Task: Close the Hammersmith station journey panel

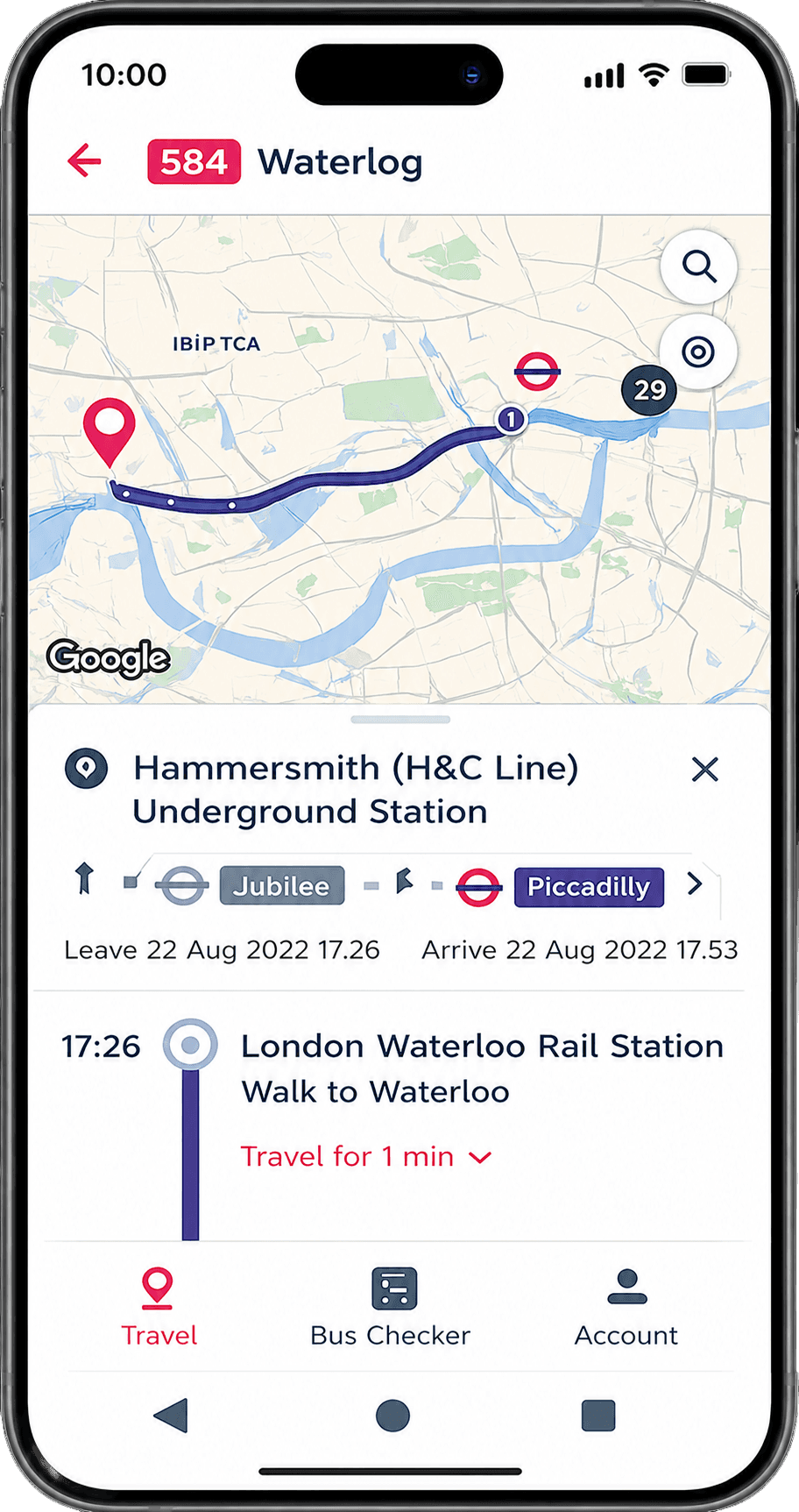Action: pyautogui.click(x=704, y=770)
